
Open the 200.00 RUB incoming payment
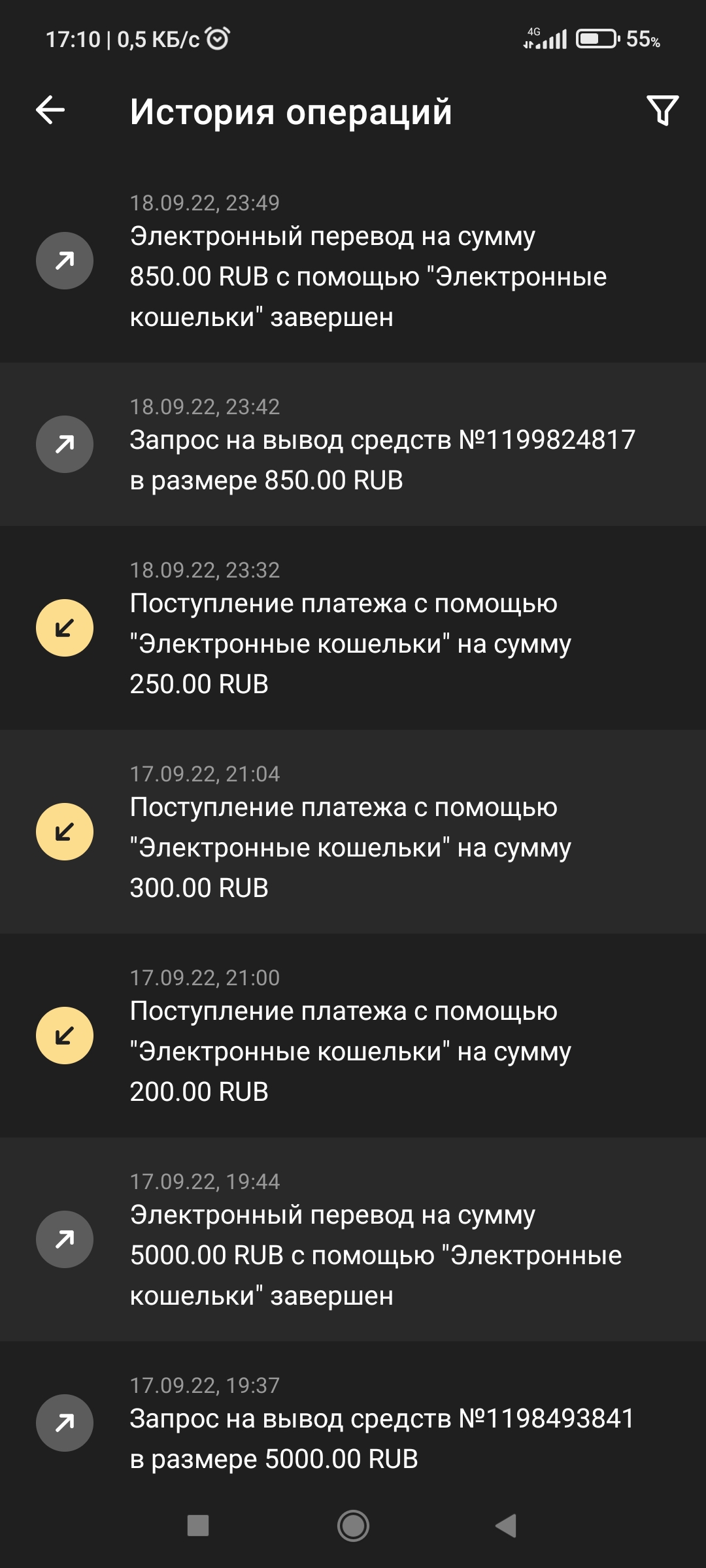[353, 1036]
